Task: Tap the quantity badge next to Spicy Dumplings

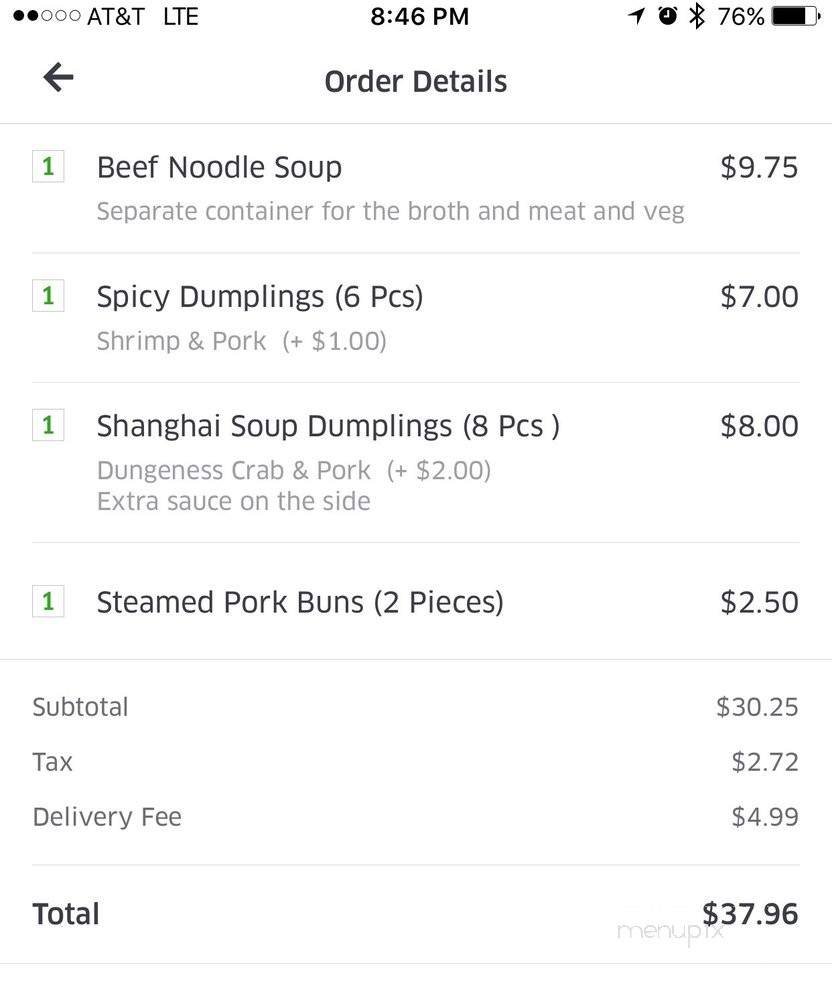Action: point(47,295)
